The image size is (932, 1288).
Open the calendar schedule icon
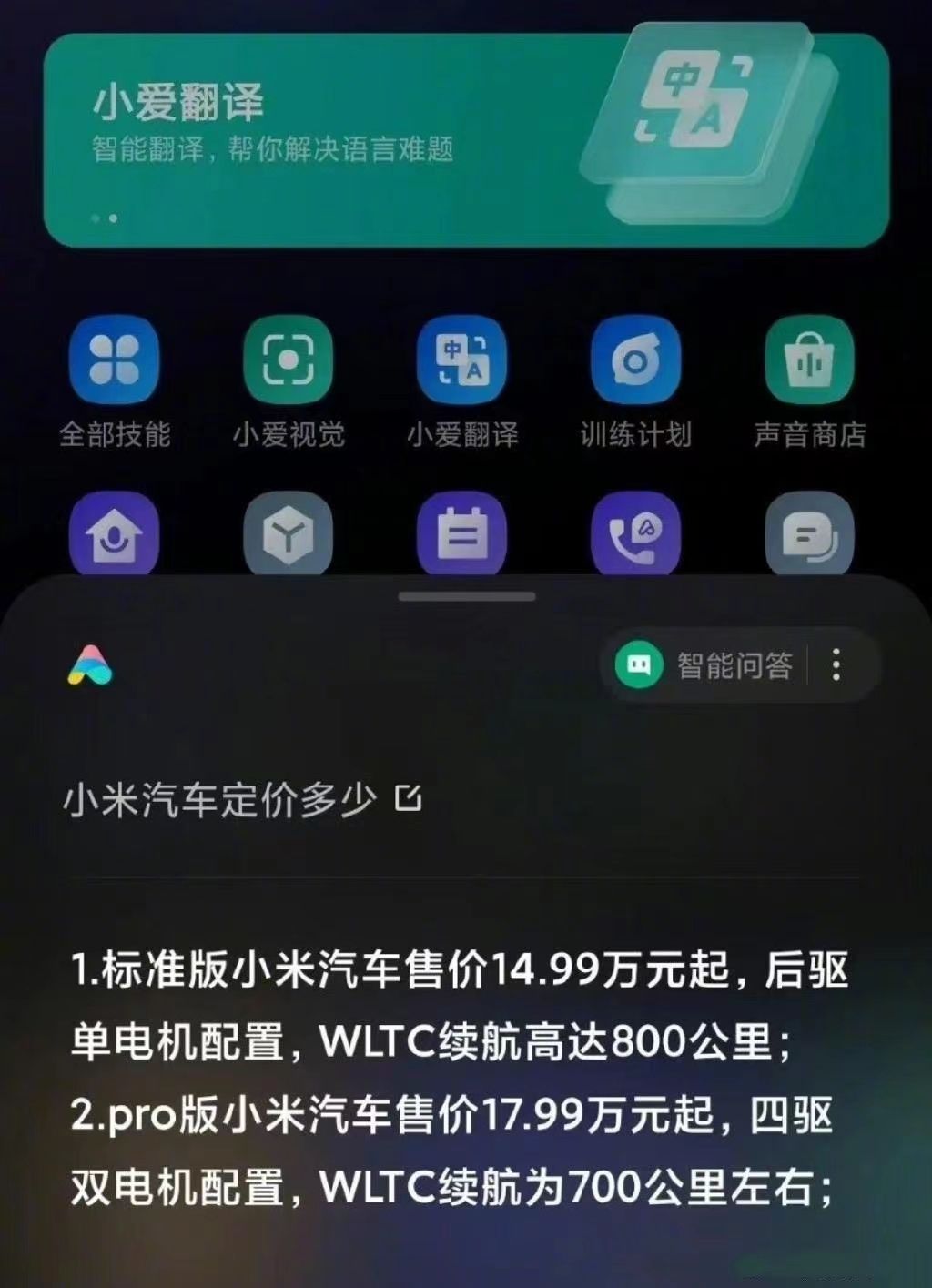tap(462, 535)
